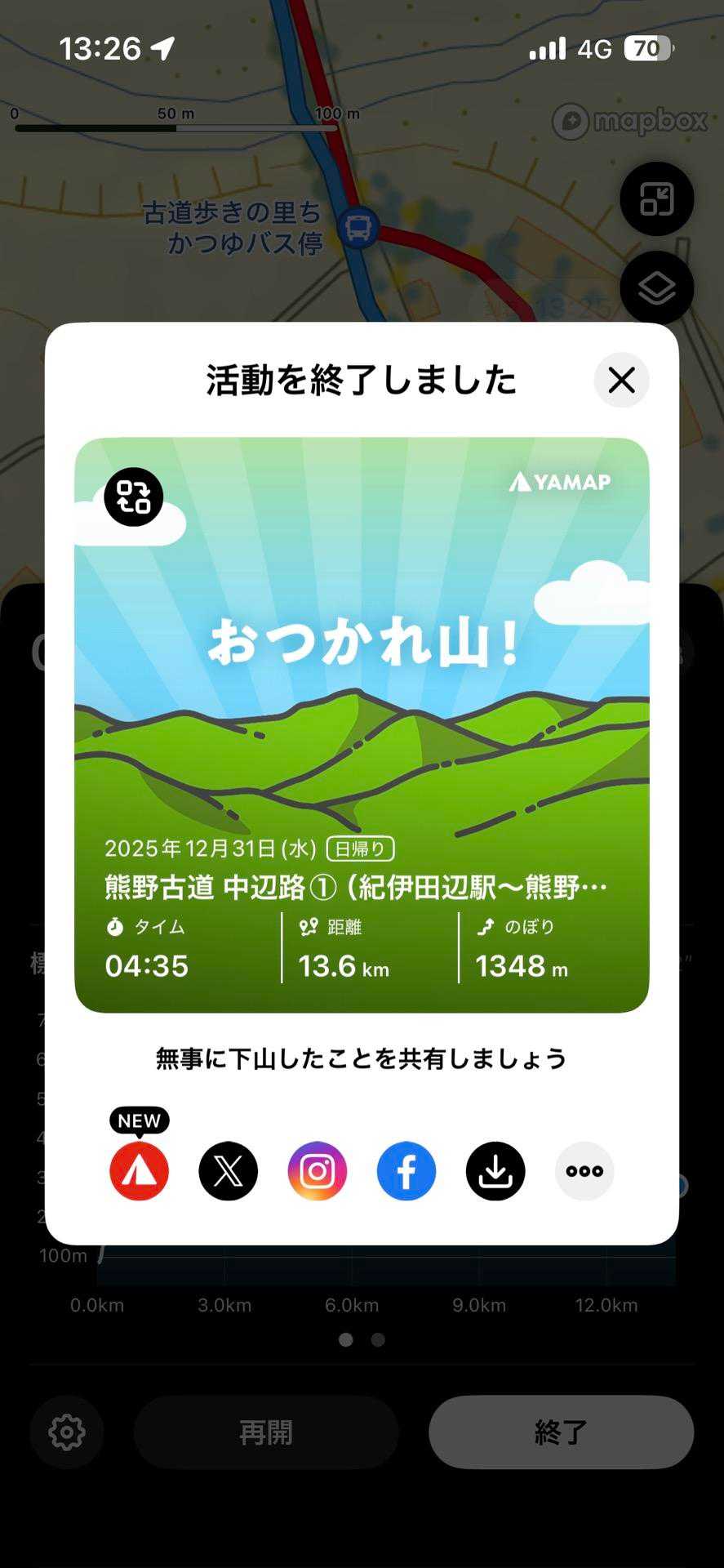Tap the 終了 button
The width and height of the screenshot is (724, 1568).
(562, 1432)
